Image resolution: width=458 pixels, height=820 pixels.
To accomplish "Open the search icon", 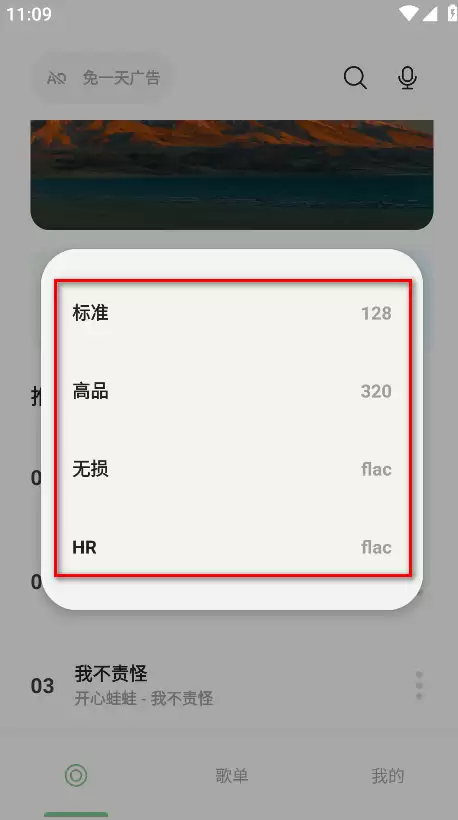I will (x=355, y=78).
